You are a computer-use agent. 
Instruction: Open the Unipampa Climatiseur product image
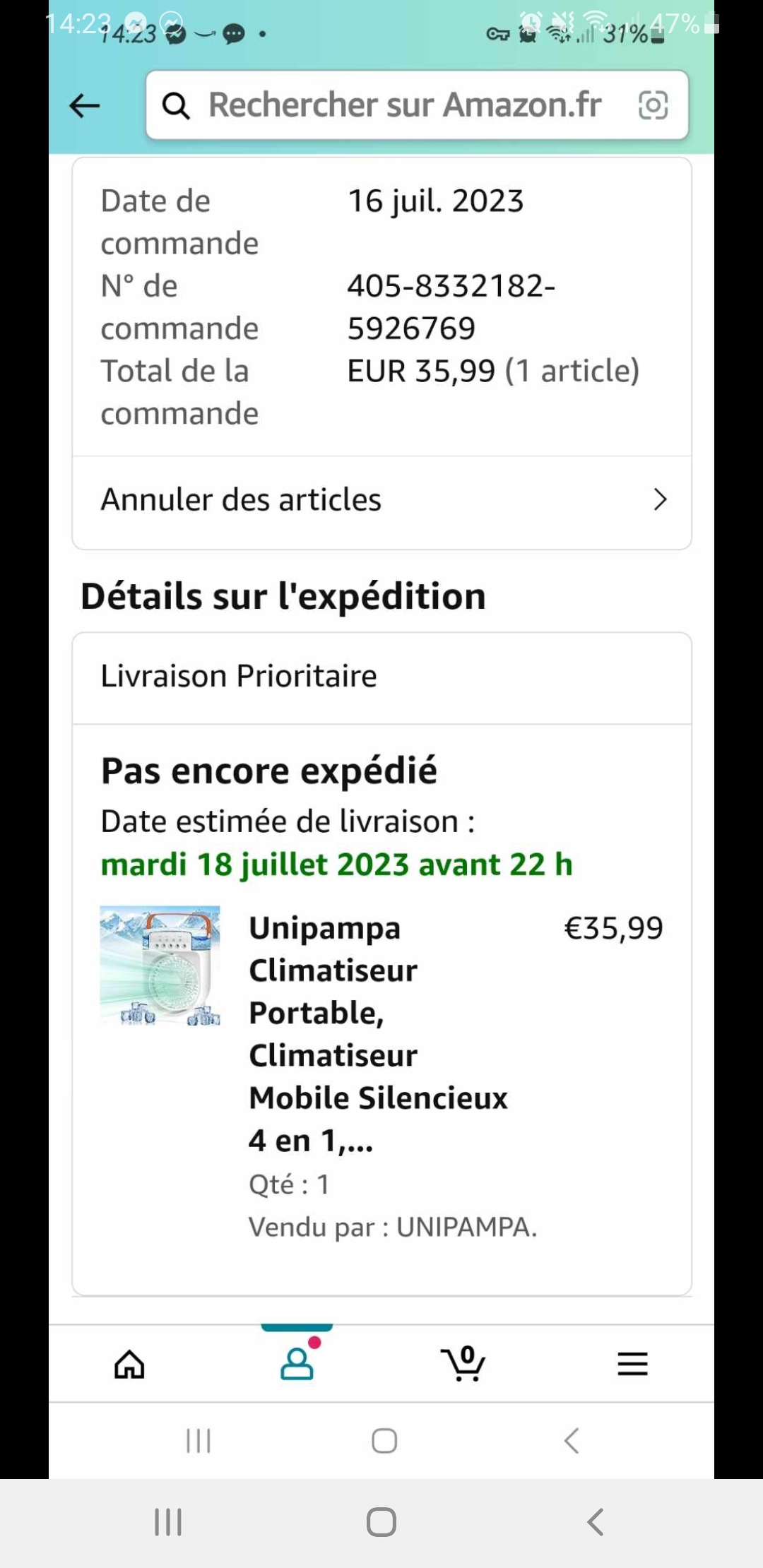[x=160, y=965]
